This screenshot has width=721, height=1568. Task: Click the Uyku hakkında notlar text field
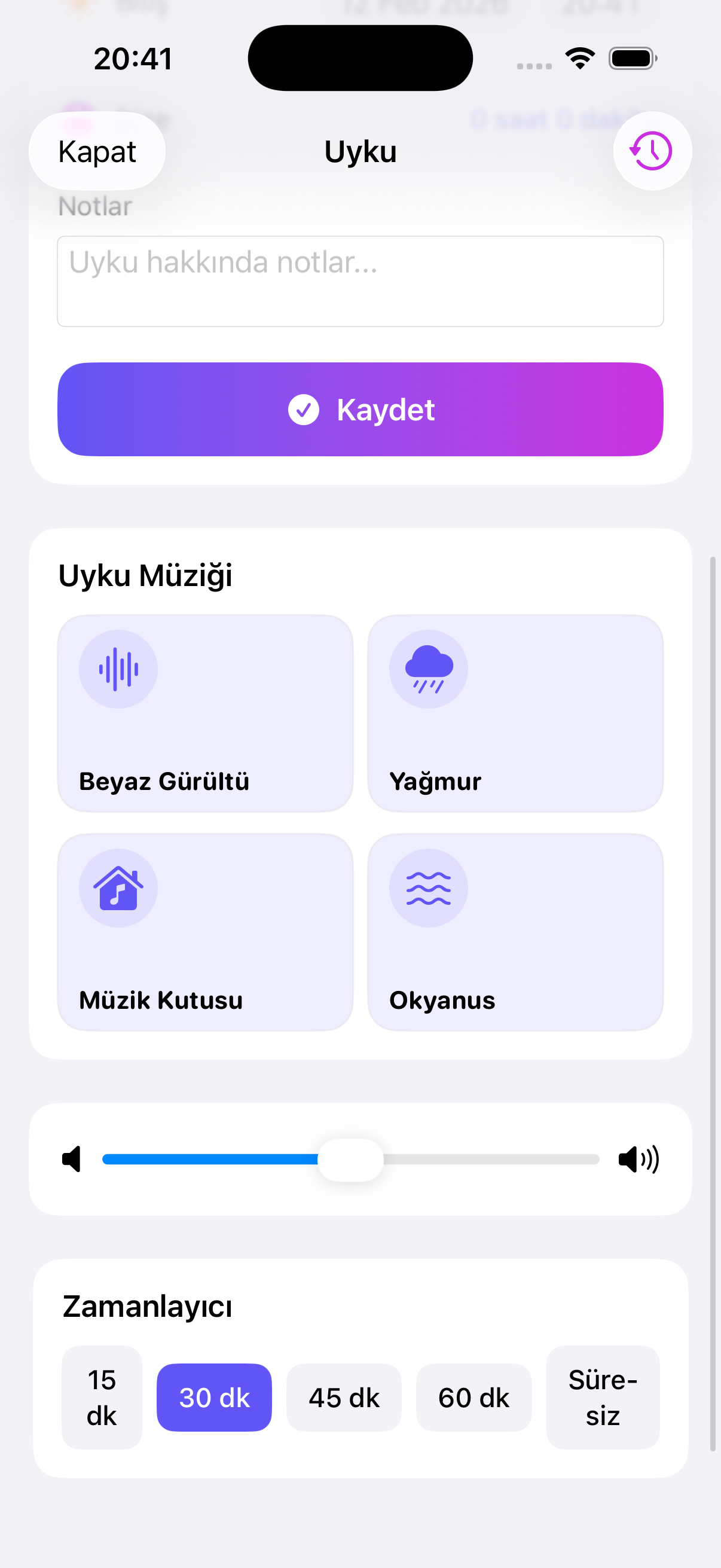tap(361, 280)
